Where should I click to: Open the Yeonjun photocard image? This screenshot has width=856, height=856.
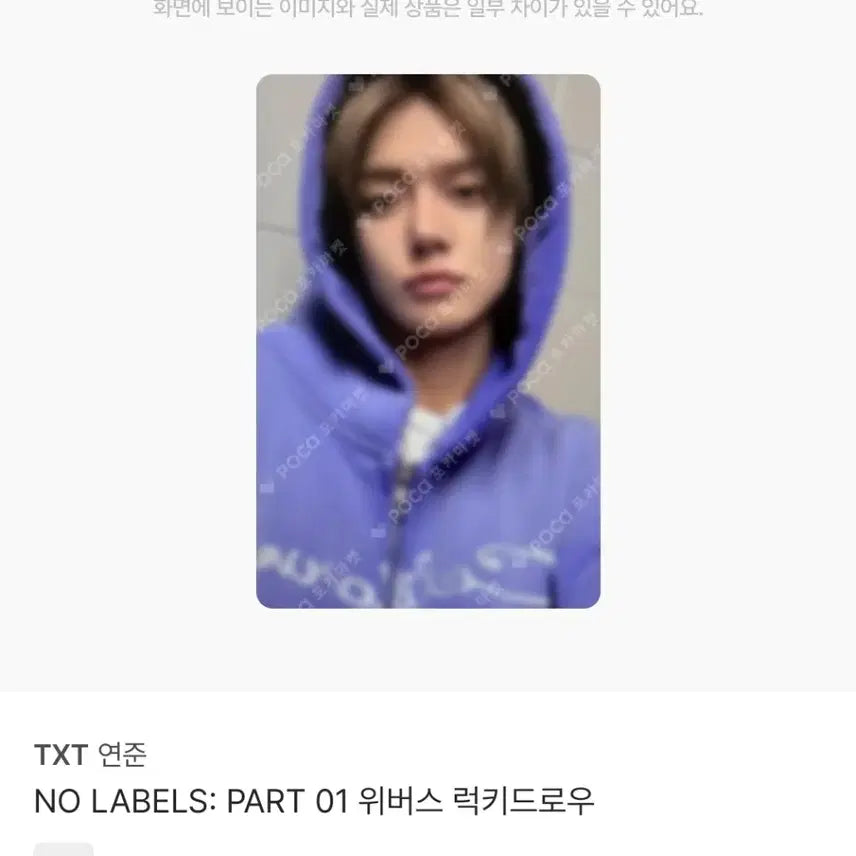(x=428, y=341)
